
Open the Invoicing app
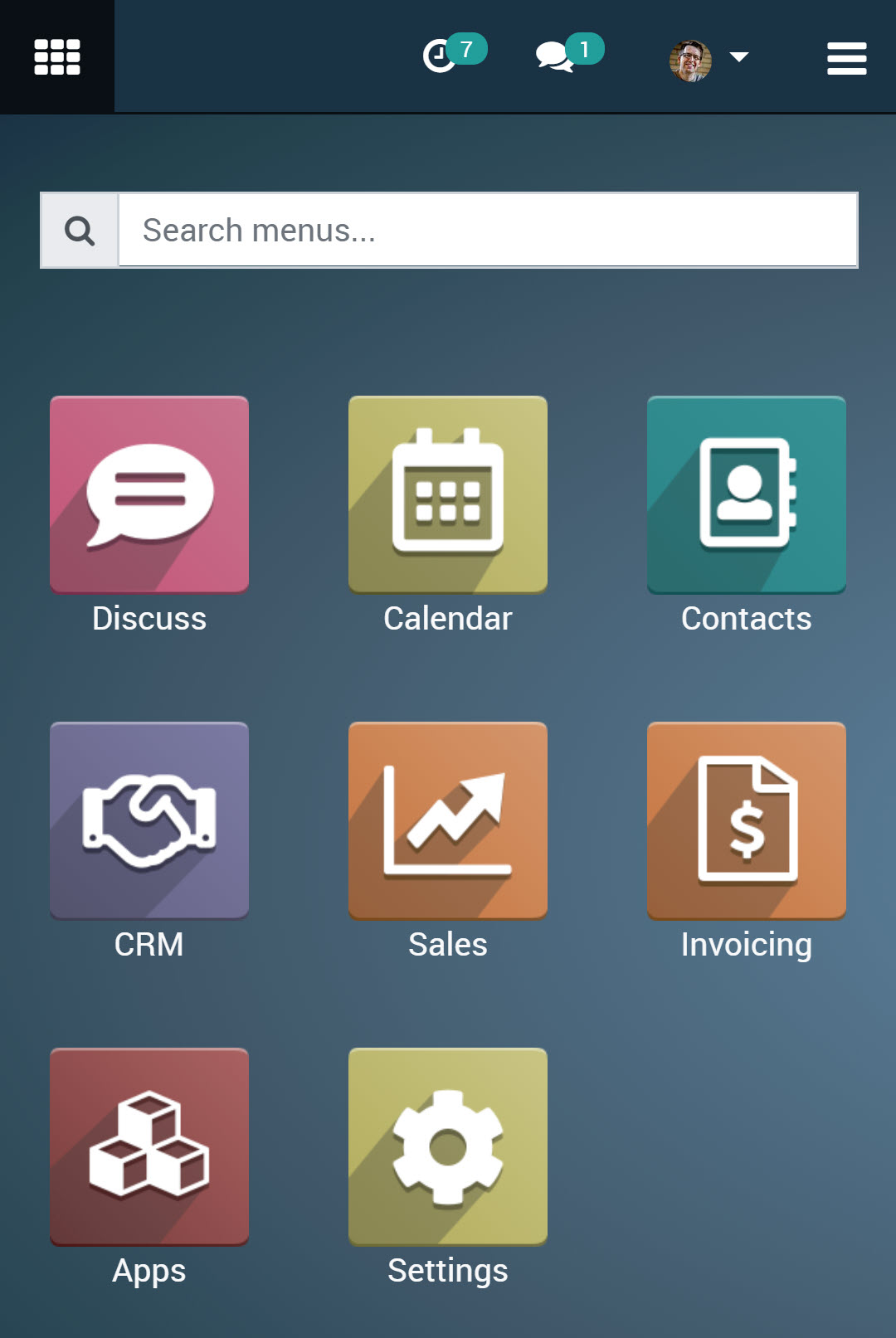(x=746, y=820)
